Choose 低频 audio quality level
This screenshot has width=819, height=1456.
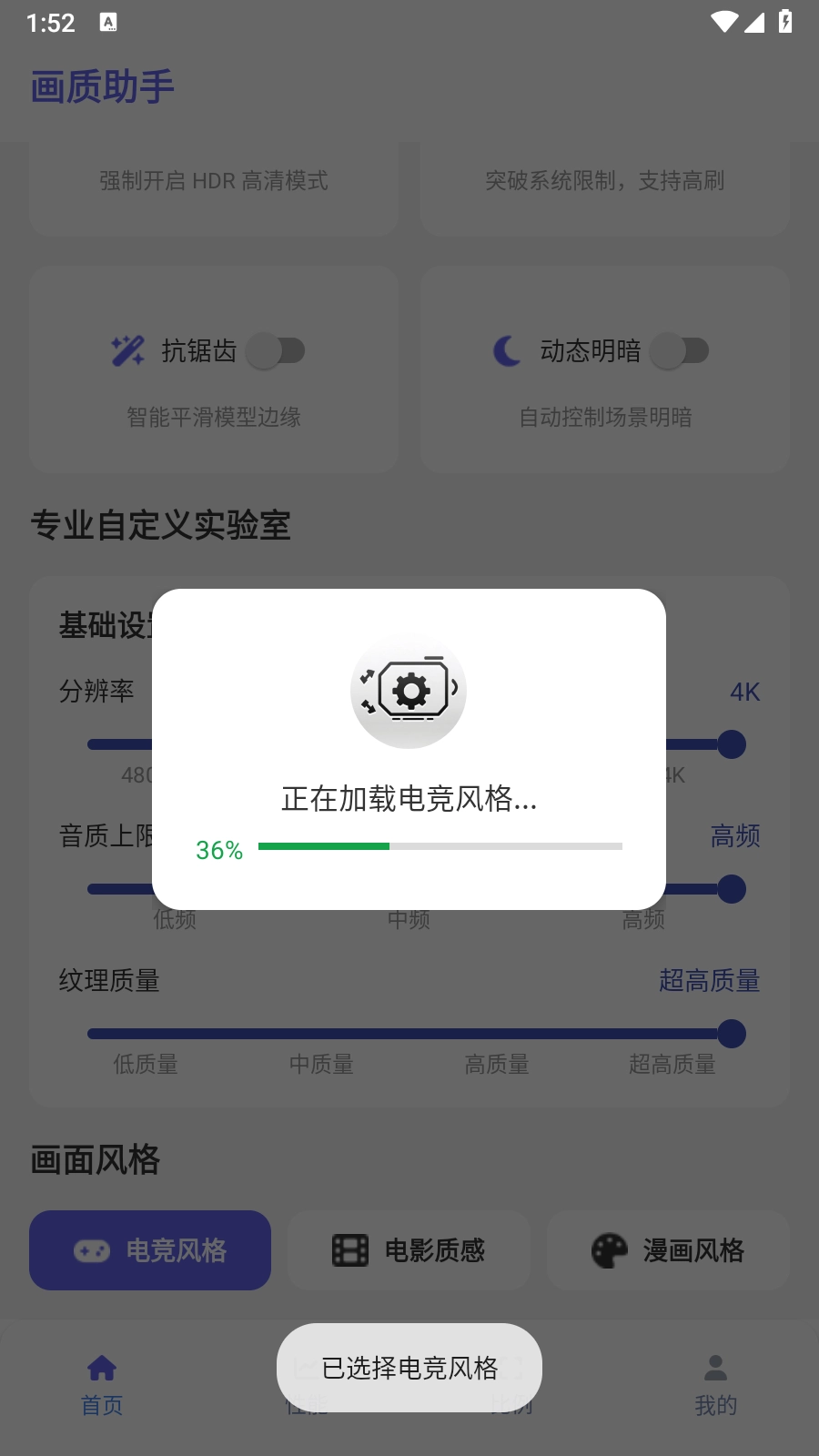tap(173, 919)
